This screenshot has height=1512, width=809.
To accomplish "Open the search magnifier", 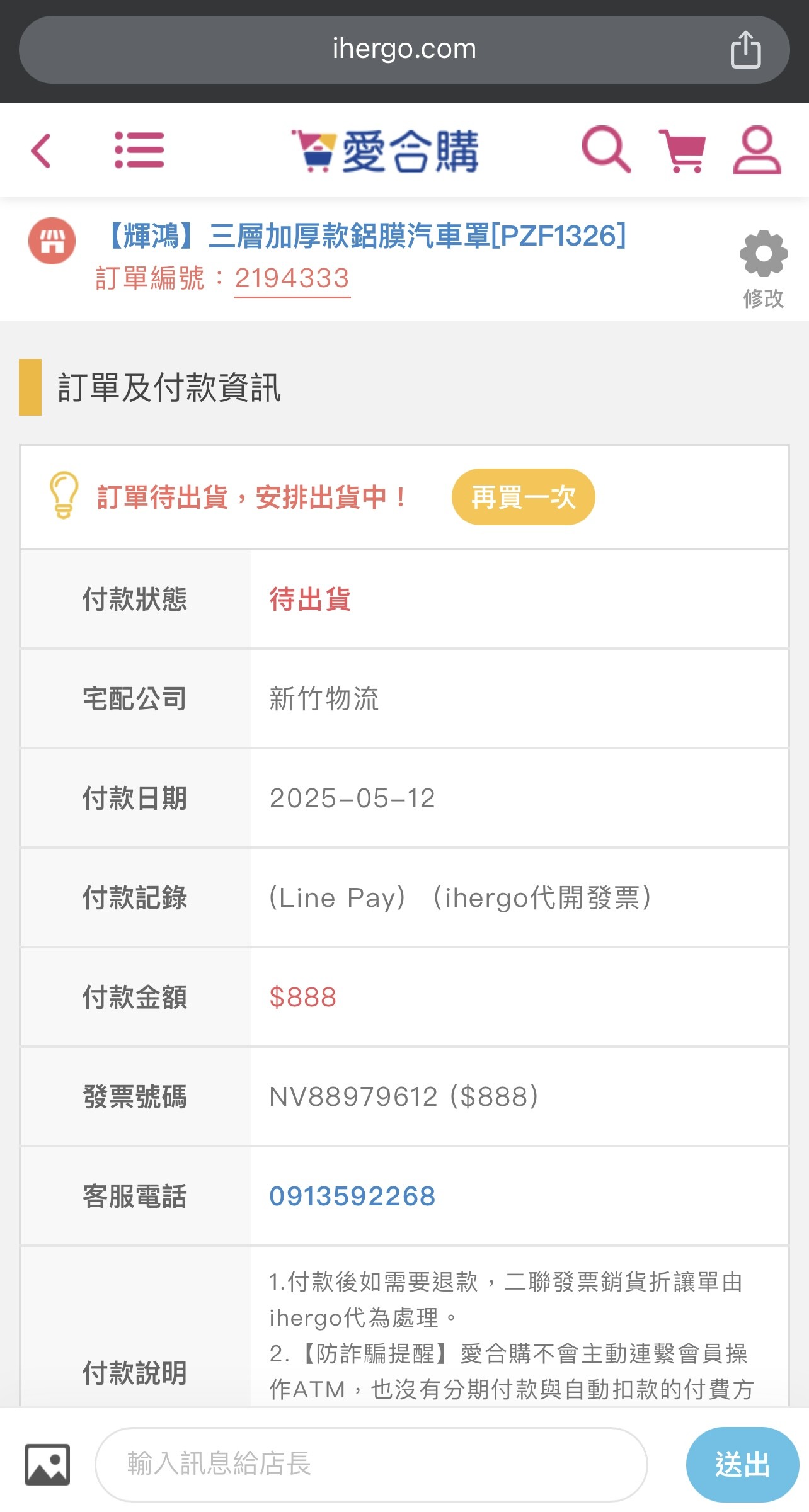I will coord(606,149).
